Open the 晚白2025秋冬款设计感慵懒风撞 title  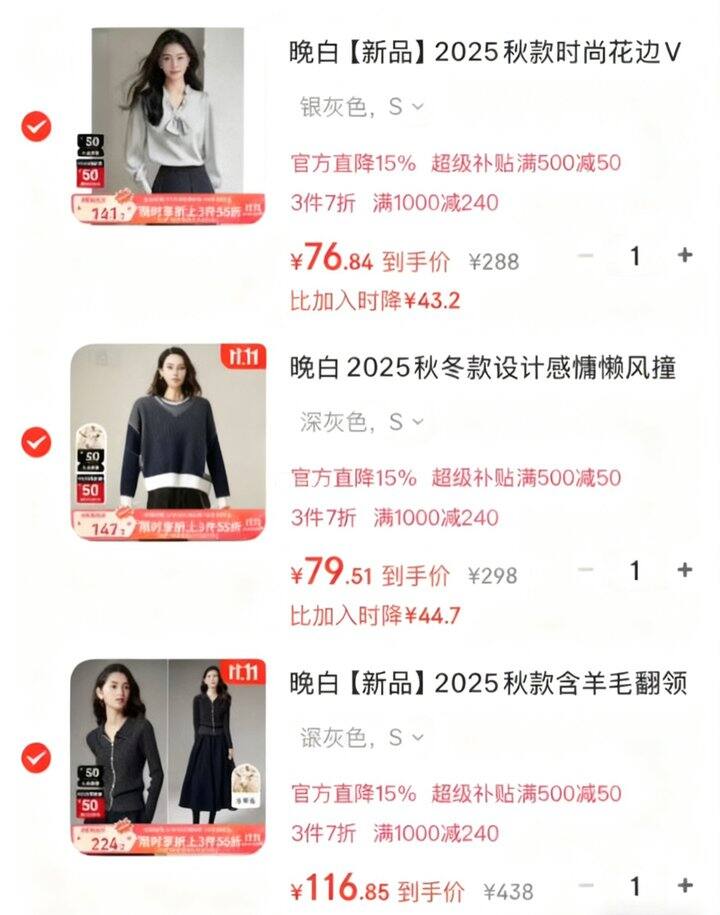click(483, 369)
